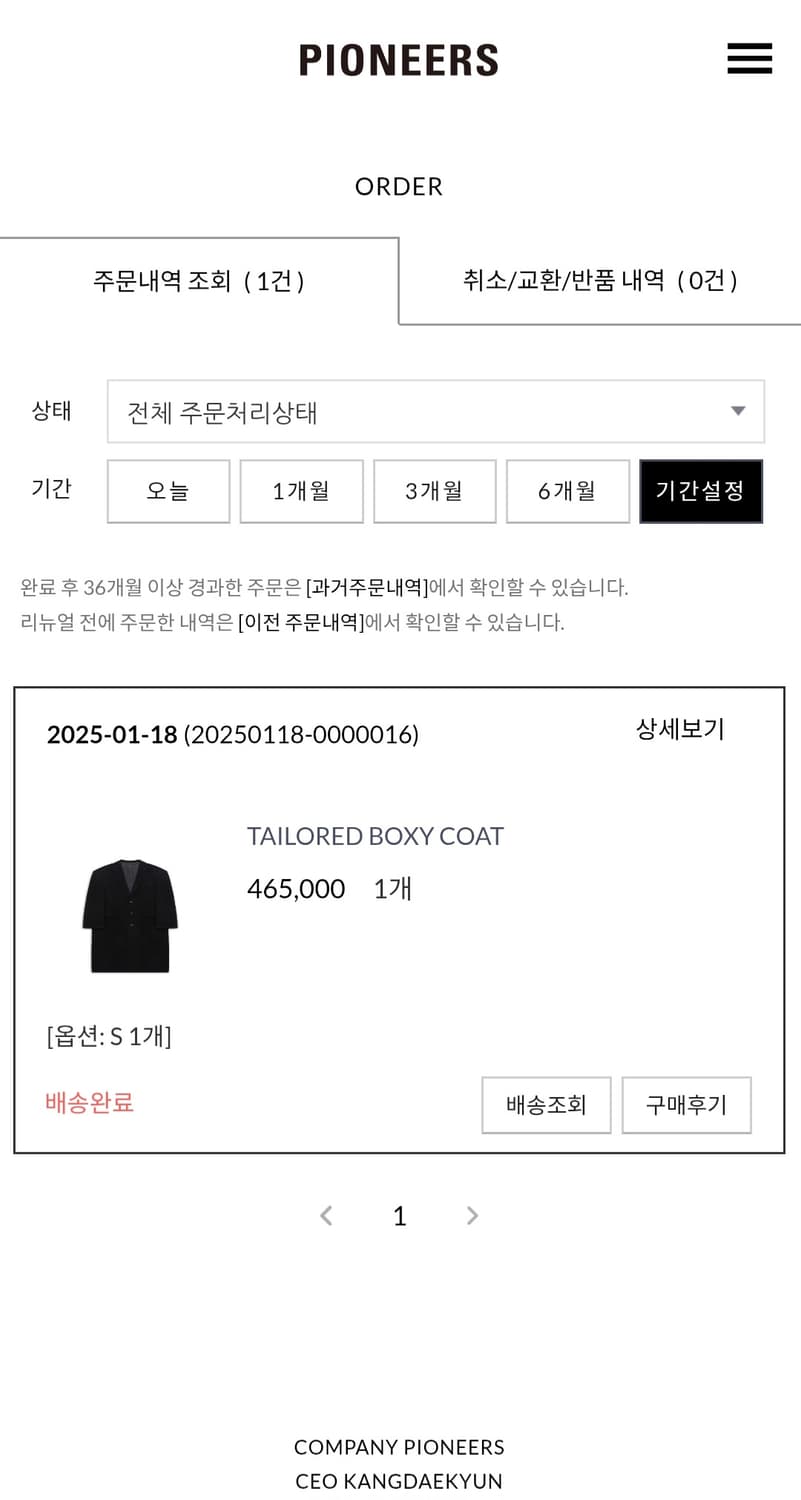Click the 구매후기 review button
The image size is (801, 1500).
(686, 1105)
